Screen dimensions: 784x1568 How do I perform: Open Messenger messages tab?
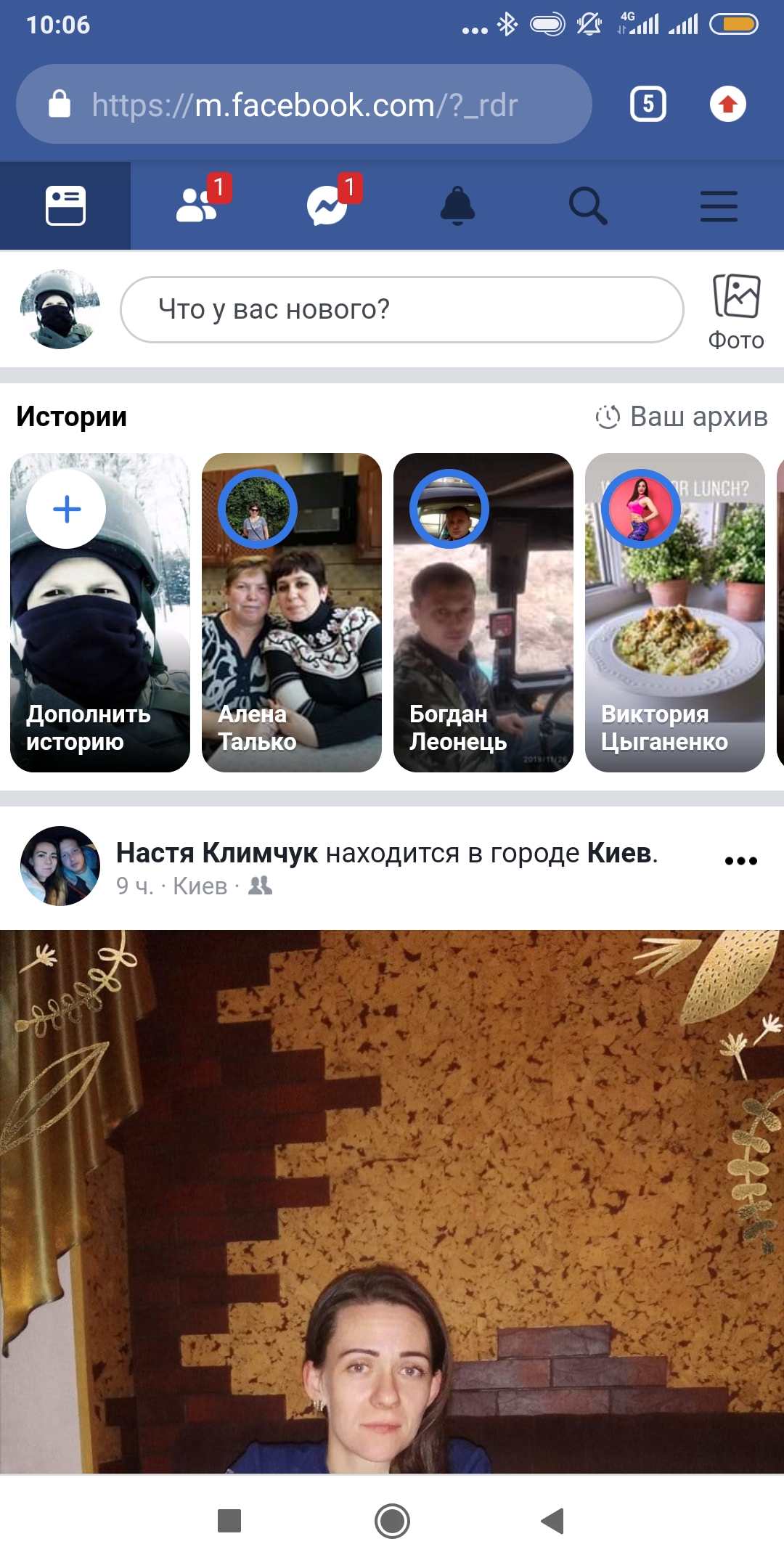[x=327, y=206]
